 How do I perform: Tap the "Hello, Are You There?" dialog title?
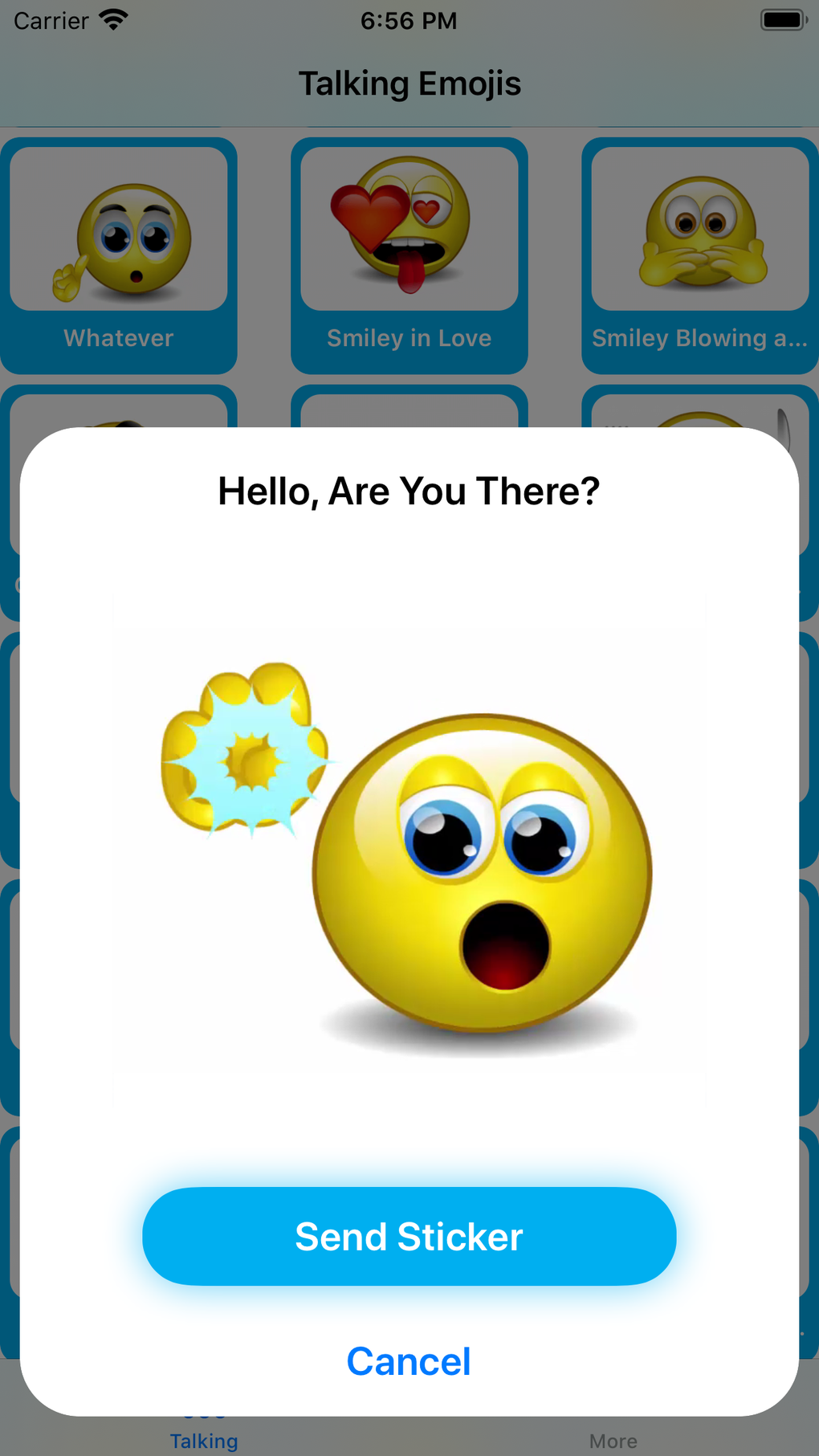pos(409,490)
